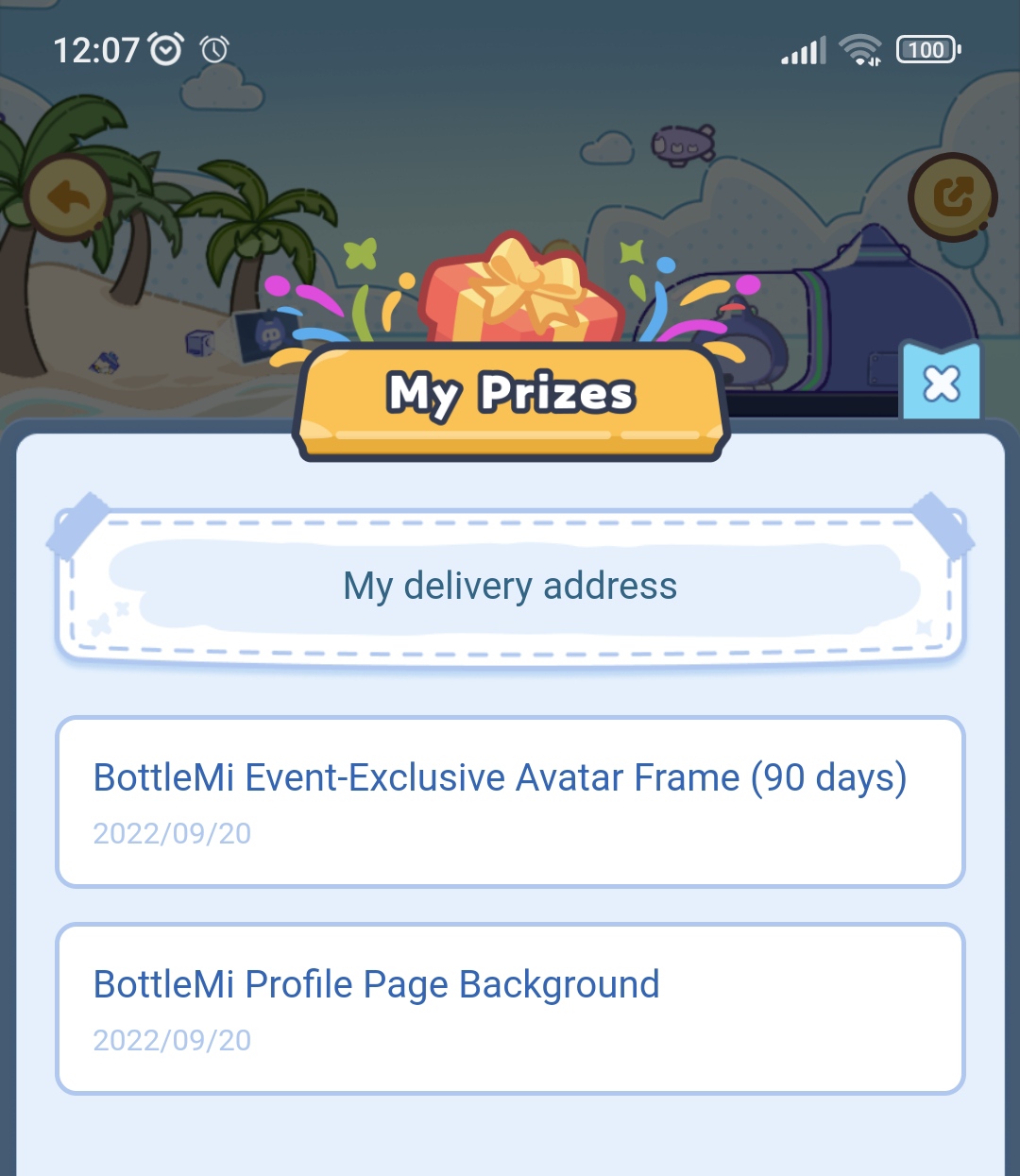
Task: Tap the share icon
Action: point(952,196)
